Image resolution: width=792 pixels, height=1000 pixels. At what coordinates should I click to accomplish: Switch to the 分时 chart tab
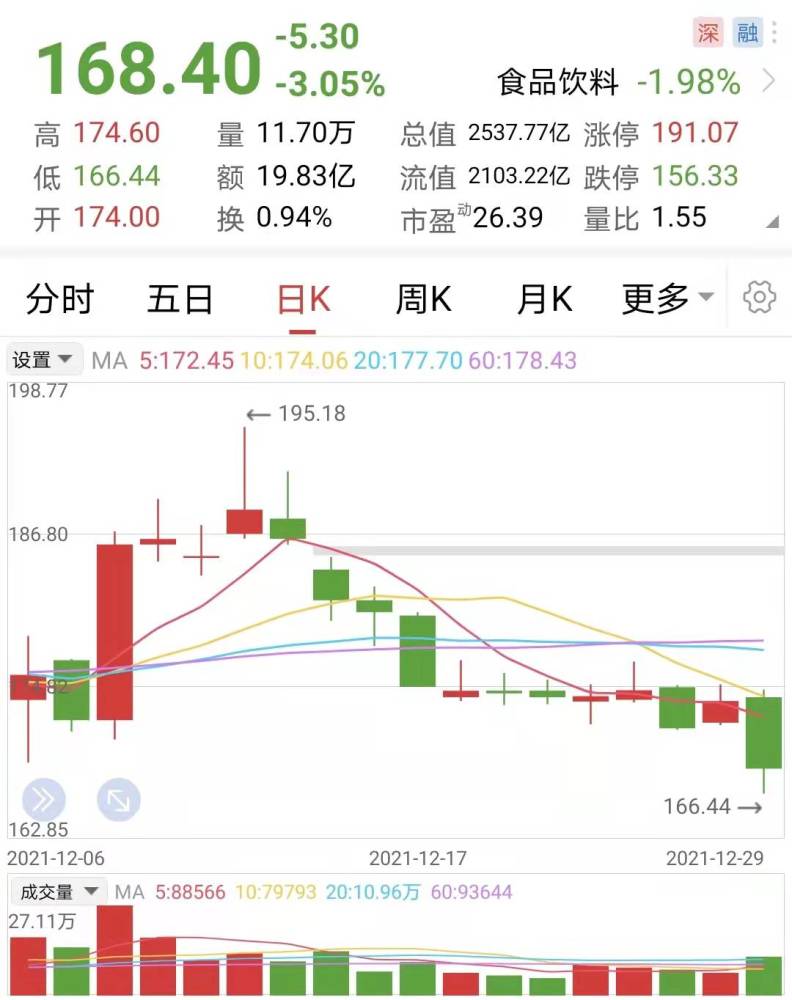[x=60, y=299]
